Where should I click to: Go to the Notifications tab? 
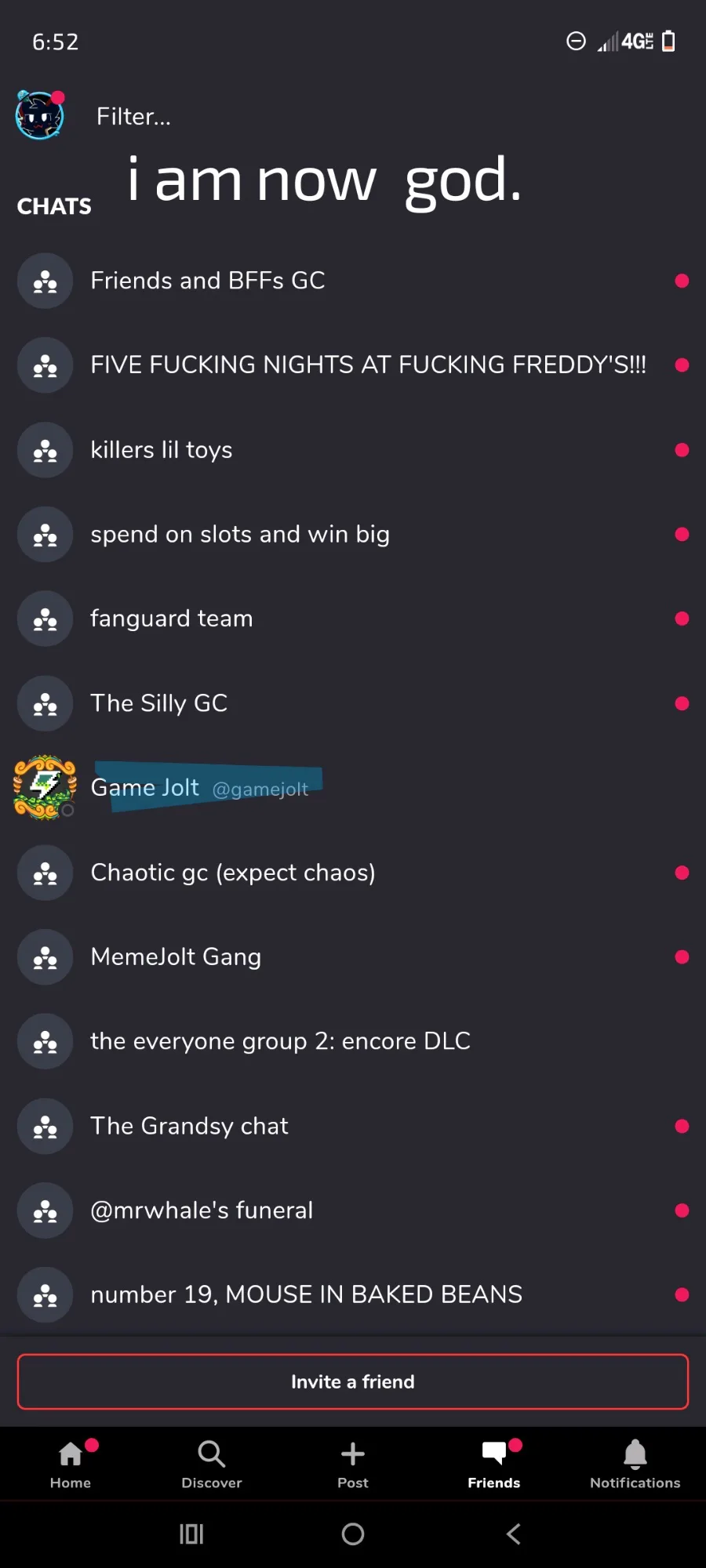click(x=635, y=1464)
